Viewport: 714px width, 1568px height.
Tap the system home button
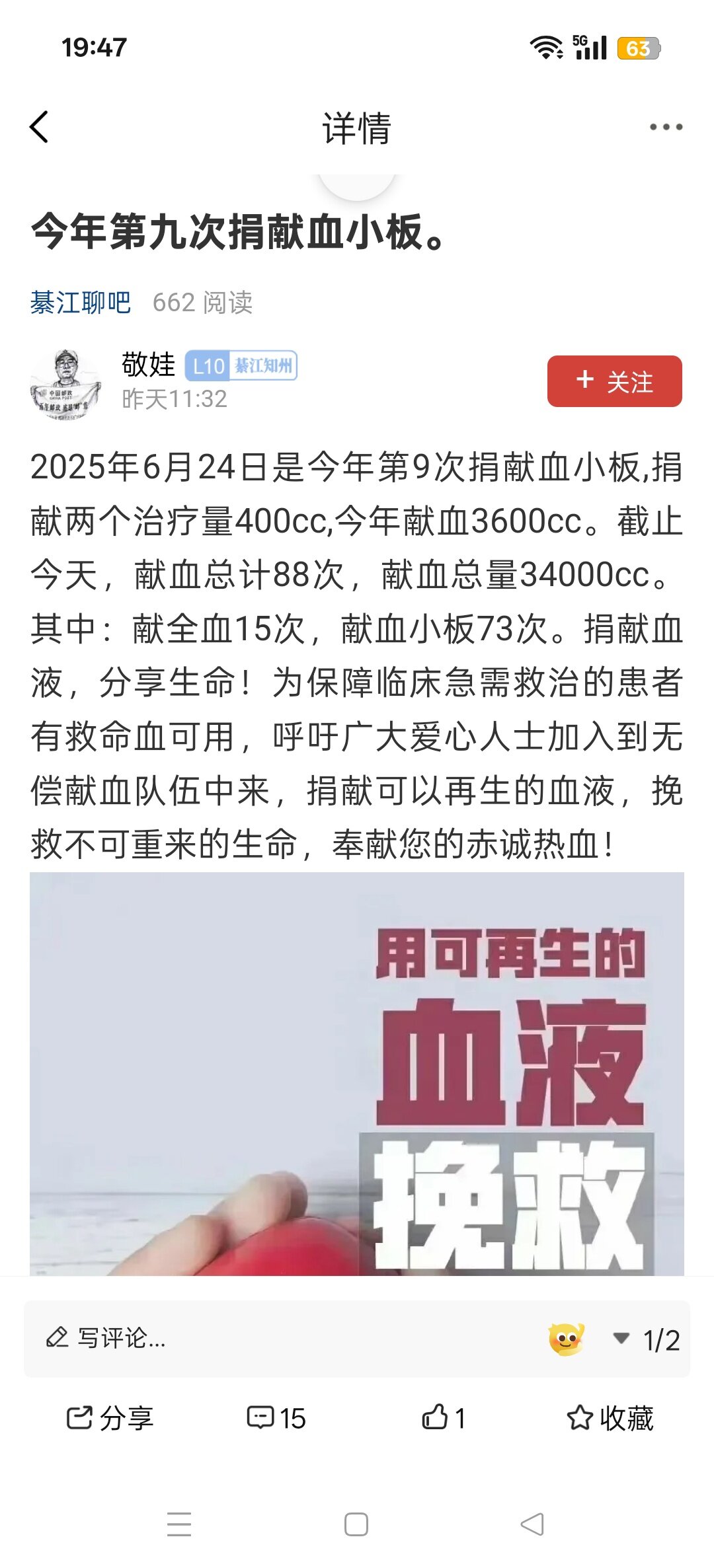click(x=356, y=1524)
